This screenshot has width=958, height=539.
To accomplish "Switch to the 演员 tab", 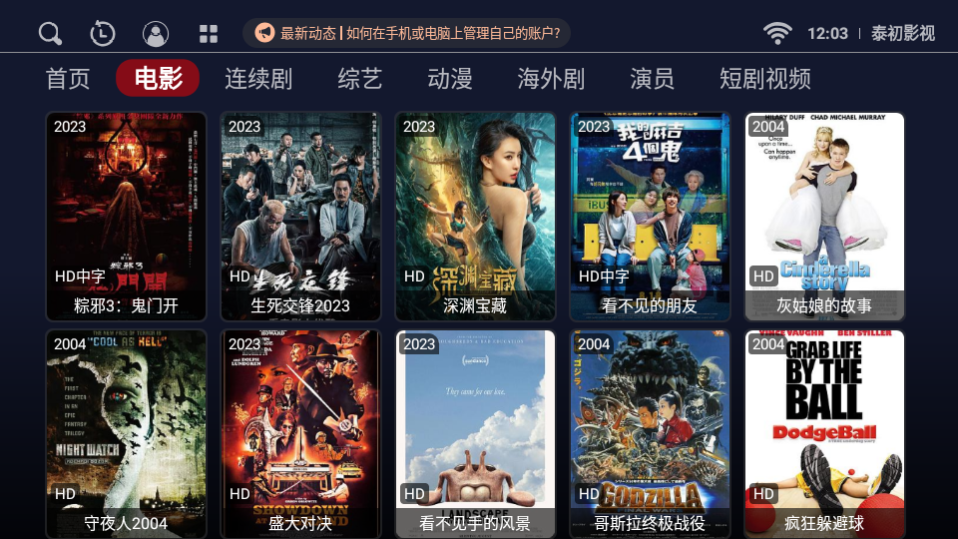I will click(x=652, y=79).
